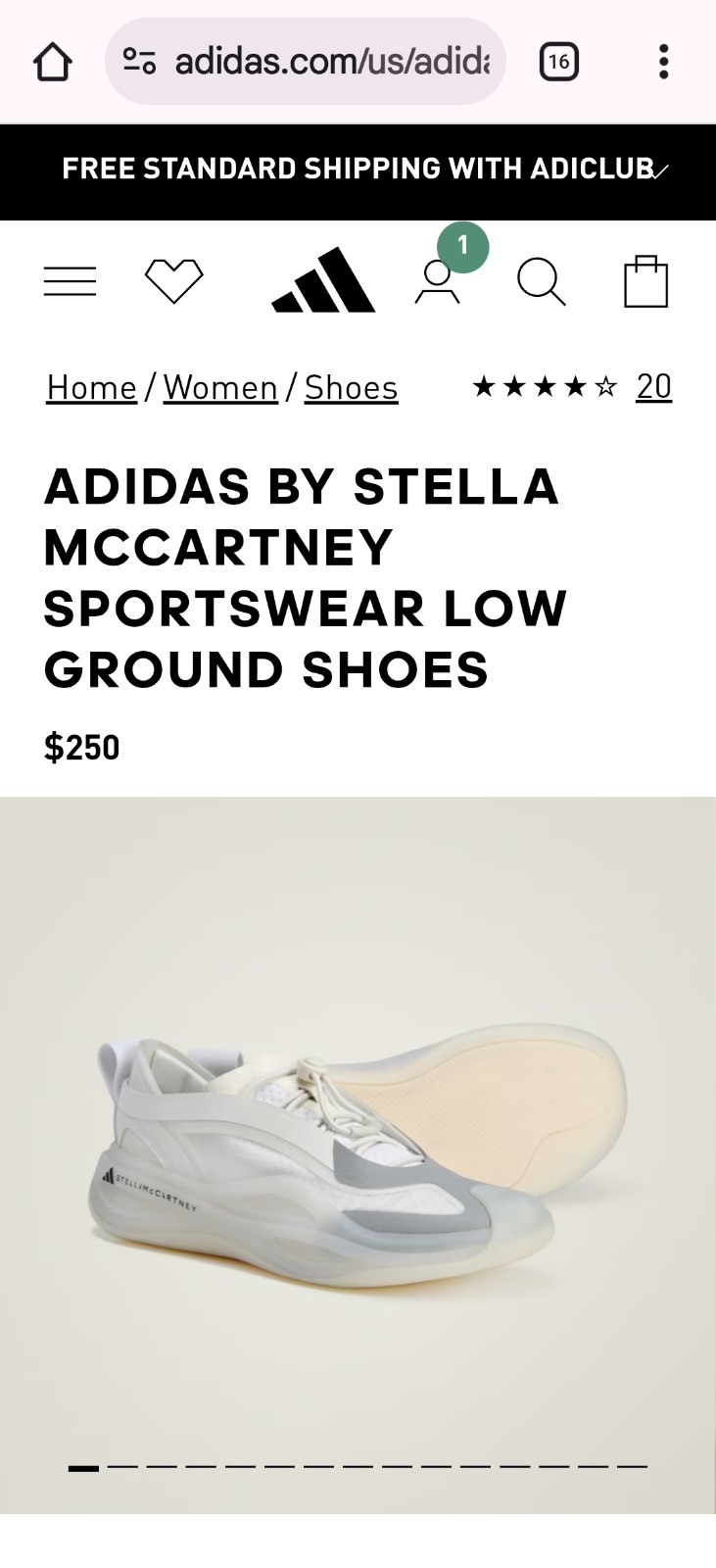The width and height of the screenshot is (716, 1568).
Task: Open the shopping bag
Action: coord(645,282)
